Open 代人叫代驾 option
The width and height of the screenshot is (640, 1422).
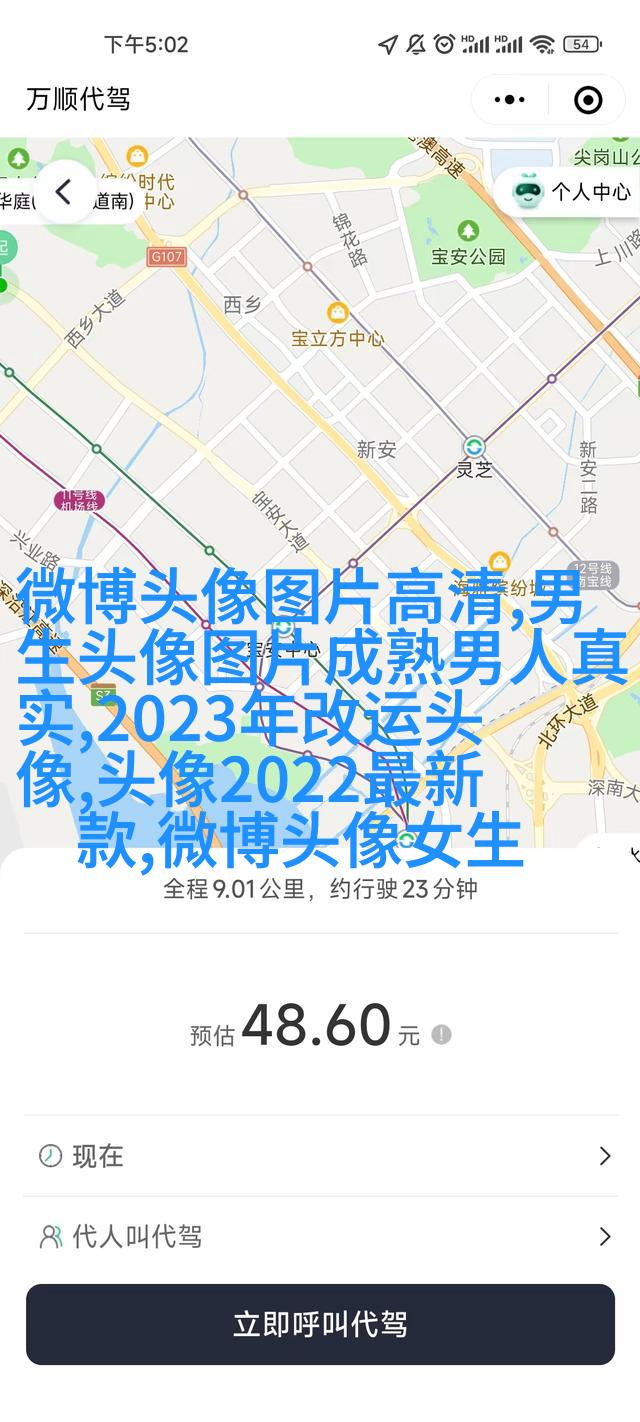coord(320,1237)
